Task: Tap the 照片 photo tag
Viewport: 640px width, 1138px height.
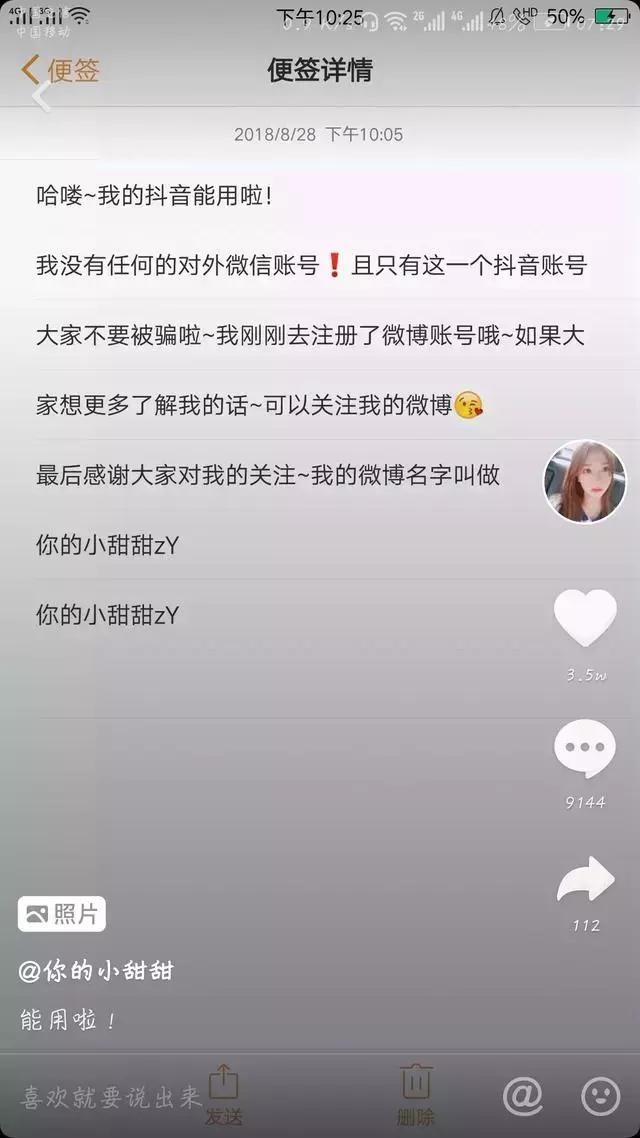Action: 62,913
